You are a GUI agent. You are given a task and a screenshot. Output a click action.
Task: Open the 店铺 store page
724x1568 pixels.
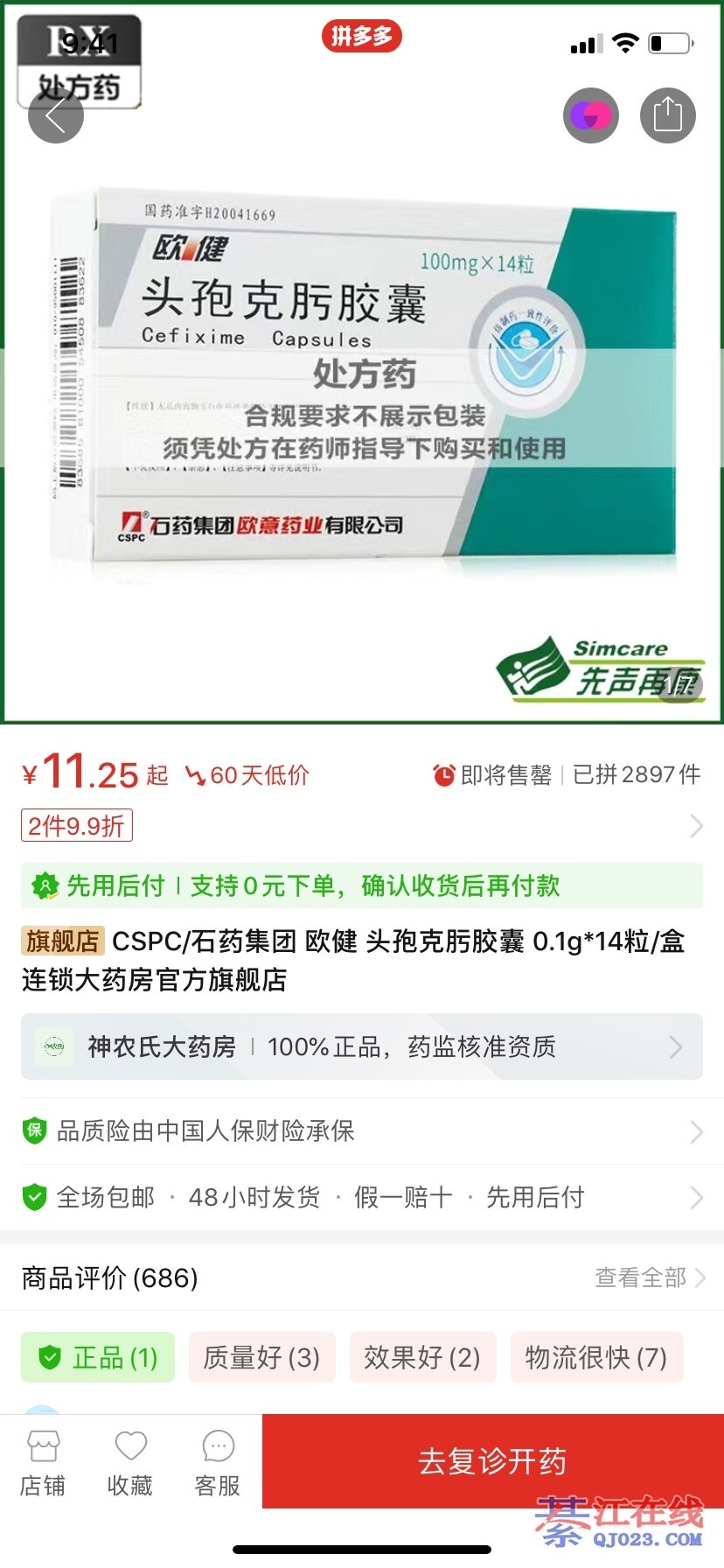pos(43,1463)
